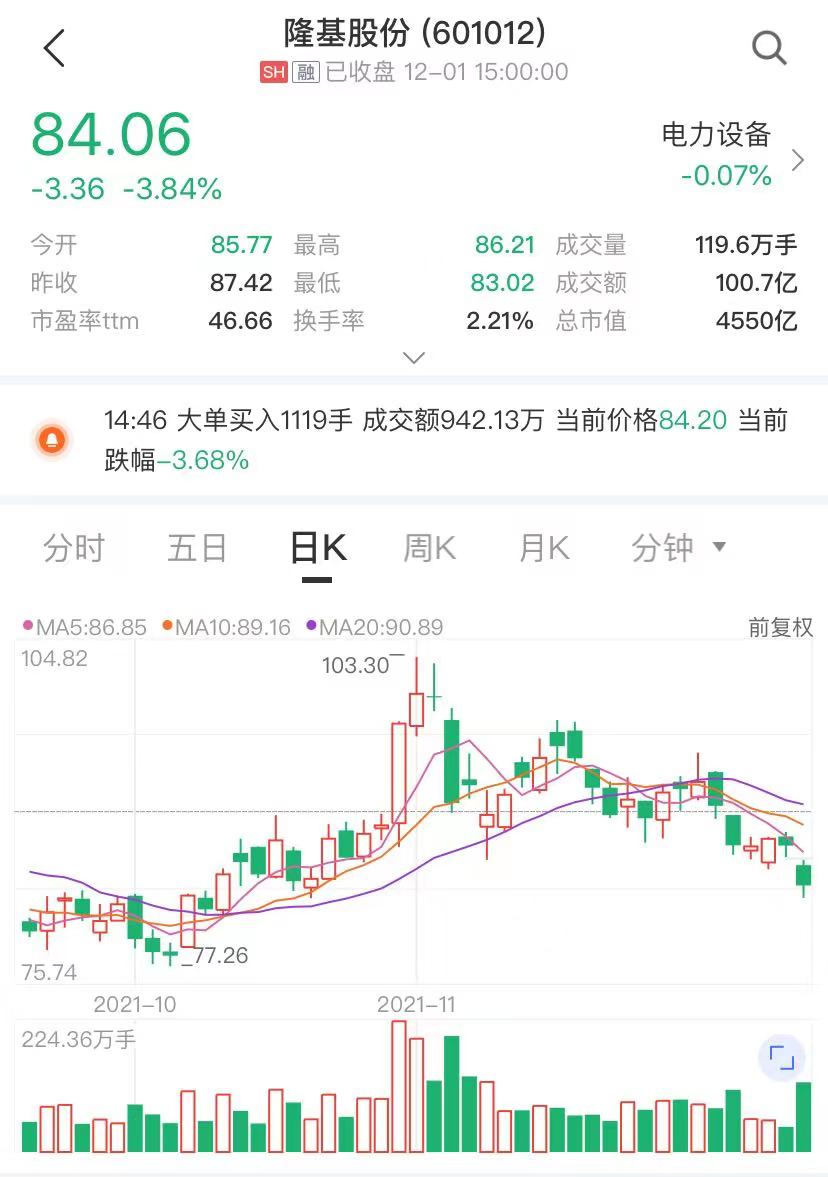Open stock search magnifier icon
The height and width of the screenshot is (1177, 828).
click(x=769, y=47)
